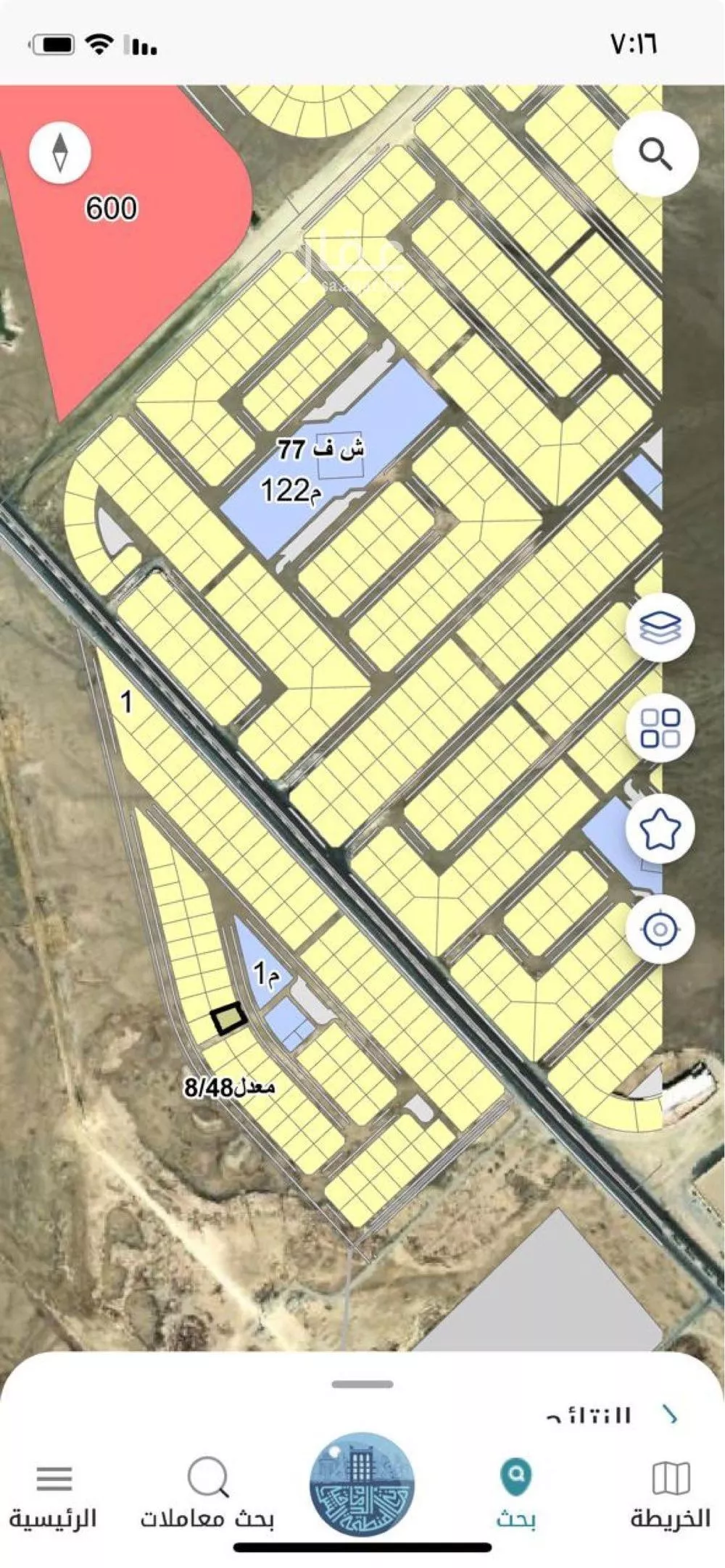Select the بحث tab
Viewport: 725px width, 1568px height.
coord(516,1495)
